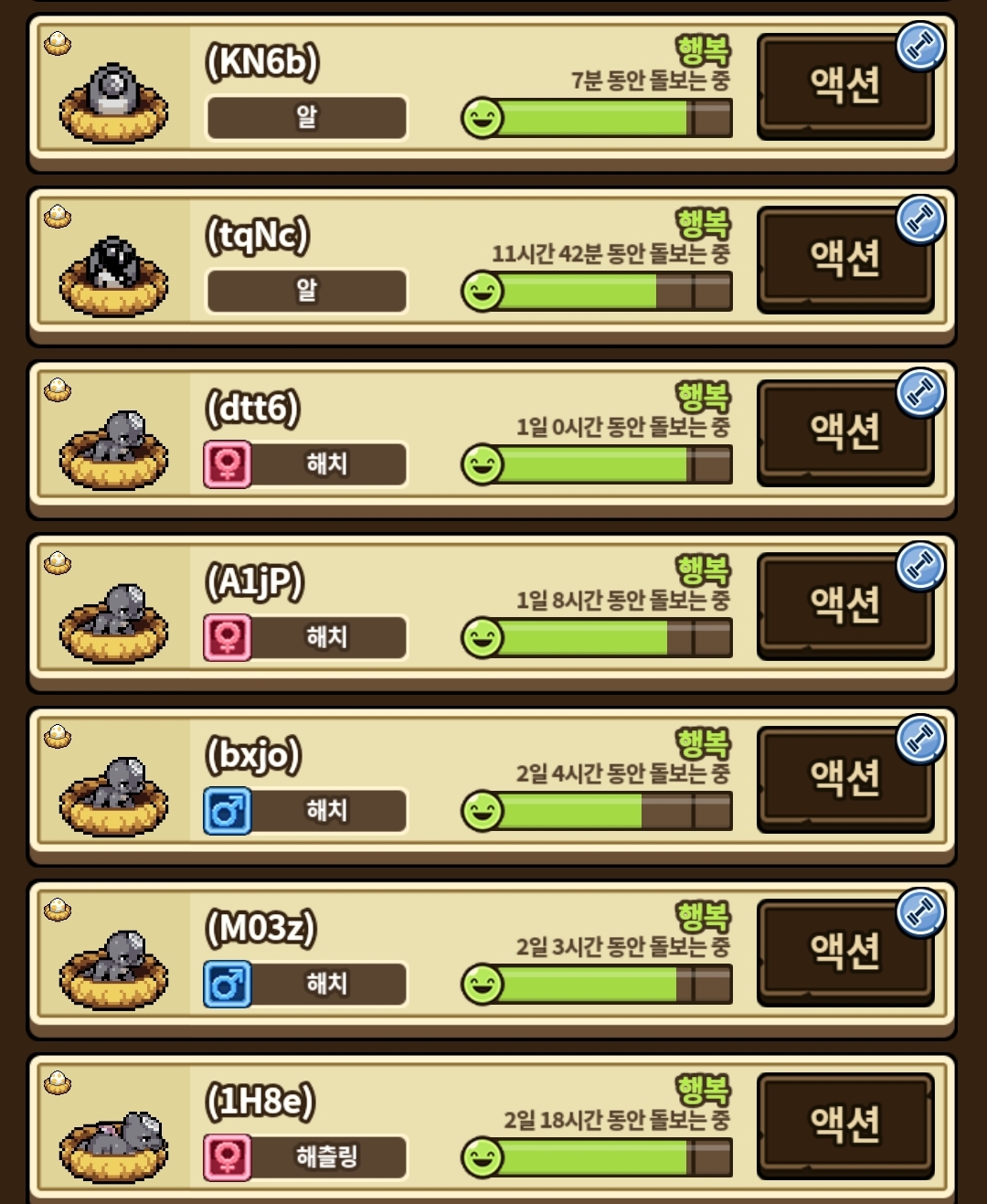987x1204 pixels.
Task: Open the 액션 menu for tqNc
Action: [844, 259]
